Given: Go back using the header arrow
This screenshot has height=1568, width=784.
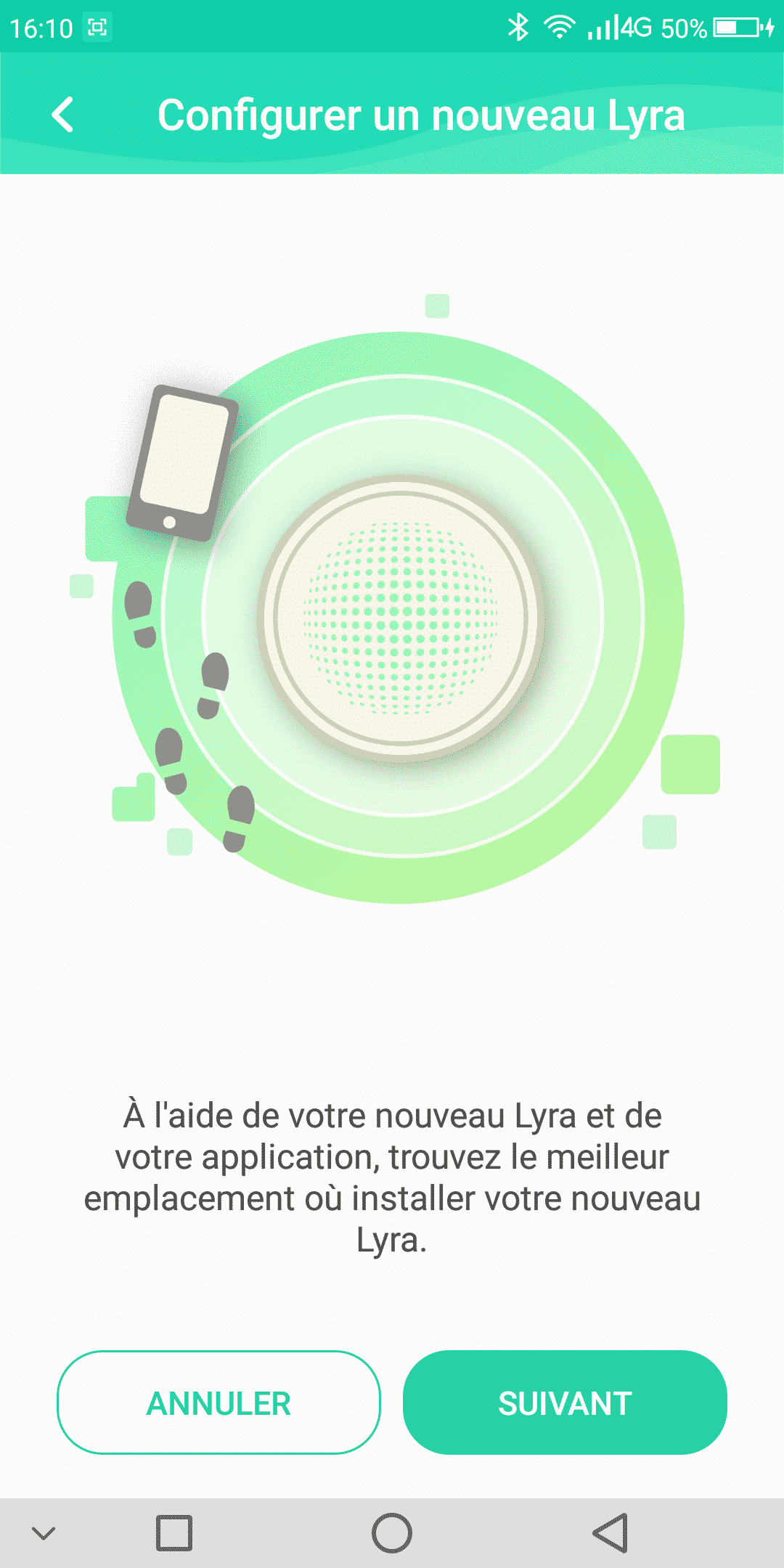Looking at the screenshot, I should 63,115.
